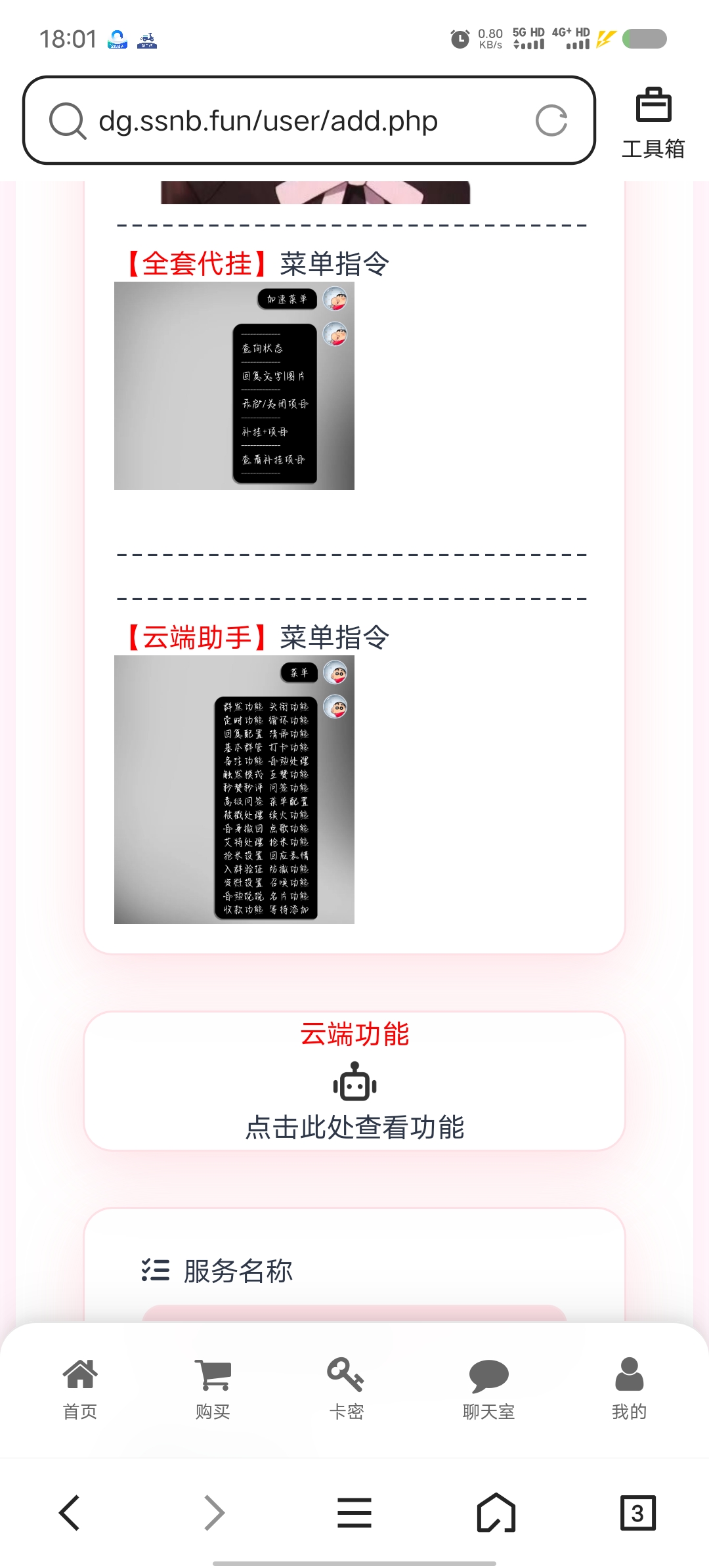709x1568 pixels.
Task: View the three open browser tabs
Action: click(637, 1513)
